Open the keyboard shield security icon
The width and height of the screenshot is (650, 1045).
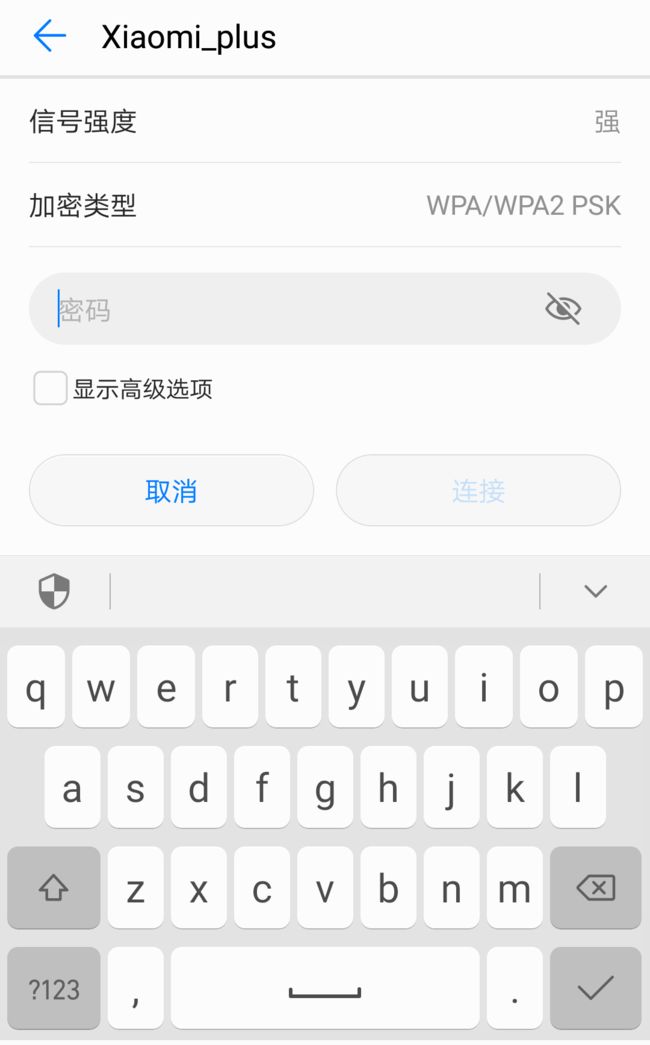[54, 590]
